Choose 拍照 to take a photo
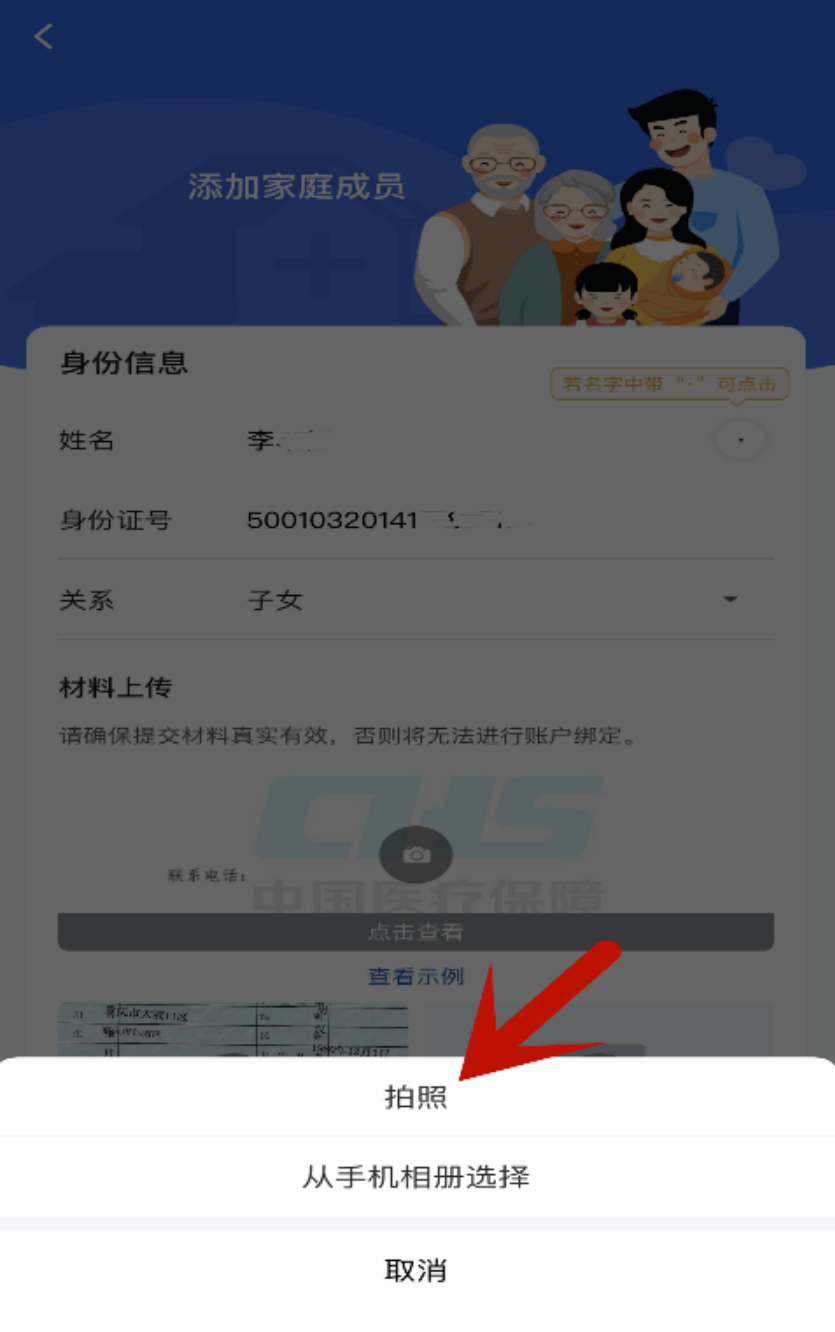 click(x=416, y=1098)
